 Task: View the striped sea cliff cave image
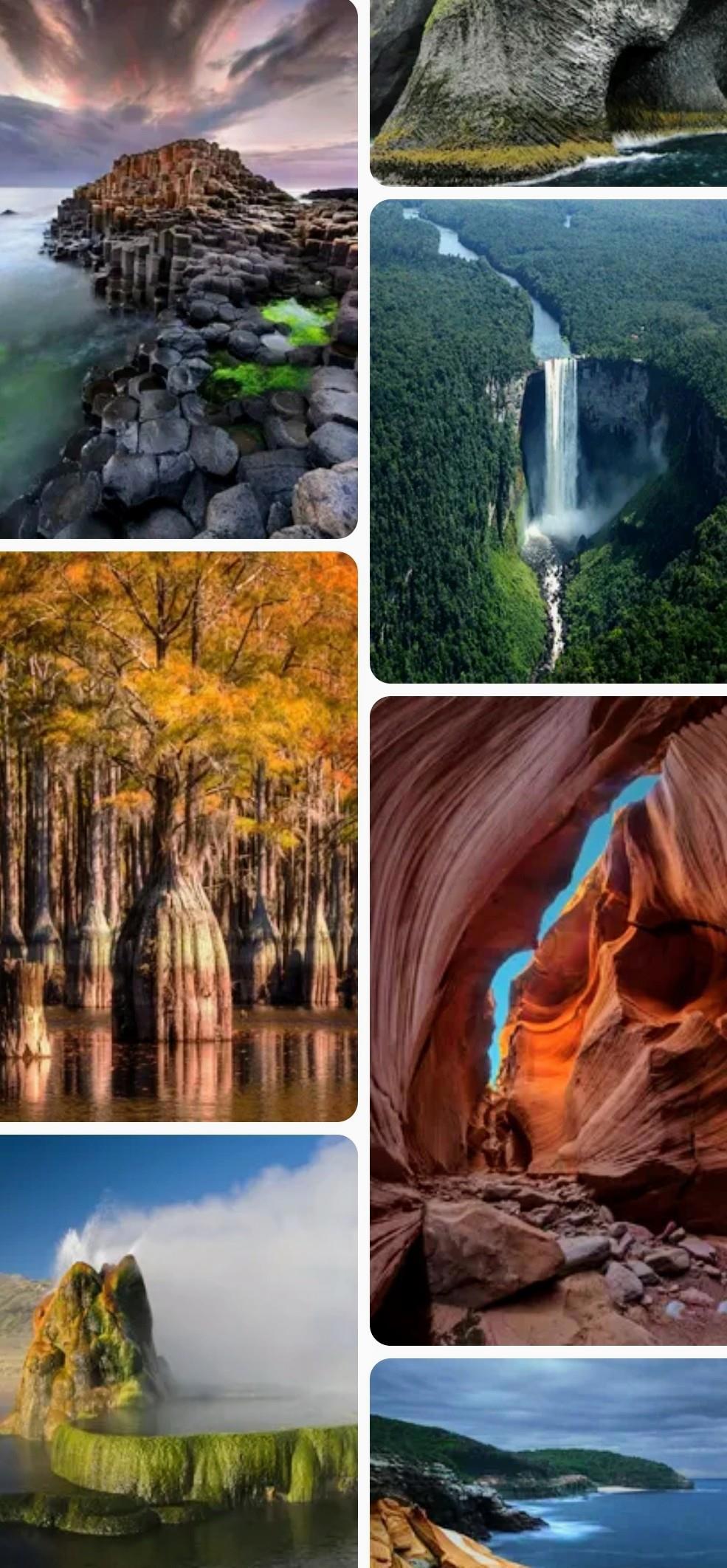coord(548,92)
